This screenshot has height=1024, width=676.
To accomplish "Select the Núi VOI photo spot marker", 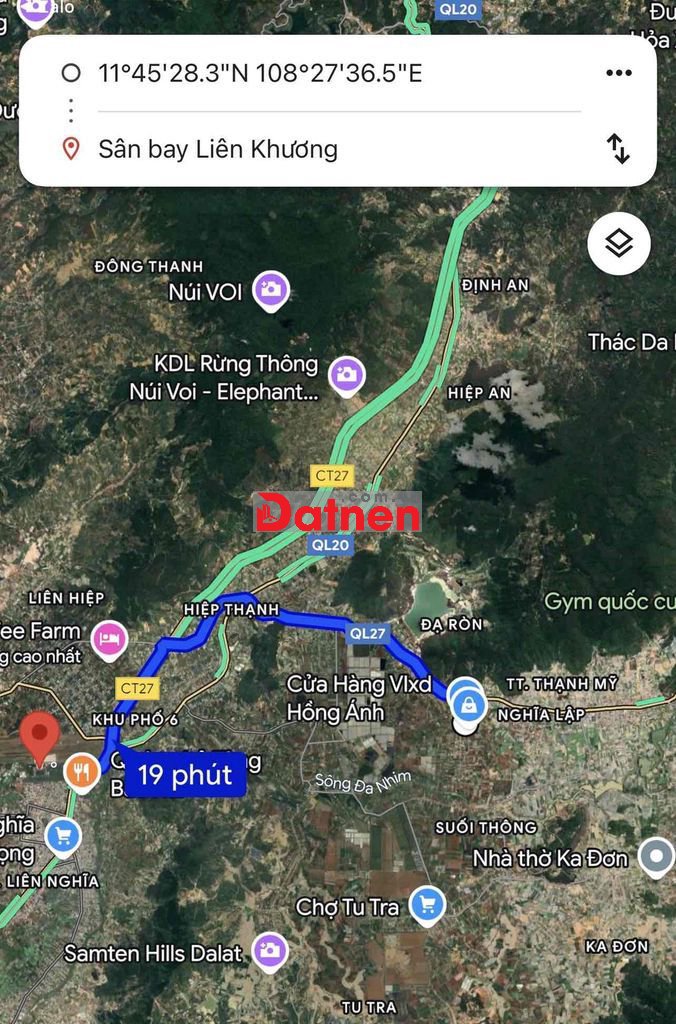I will pos(270,291).
